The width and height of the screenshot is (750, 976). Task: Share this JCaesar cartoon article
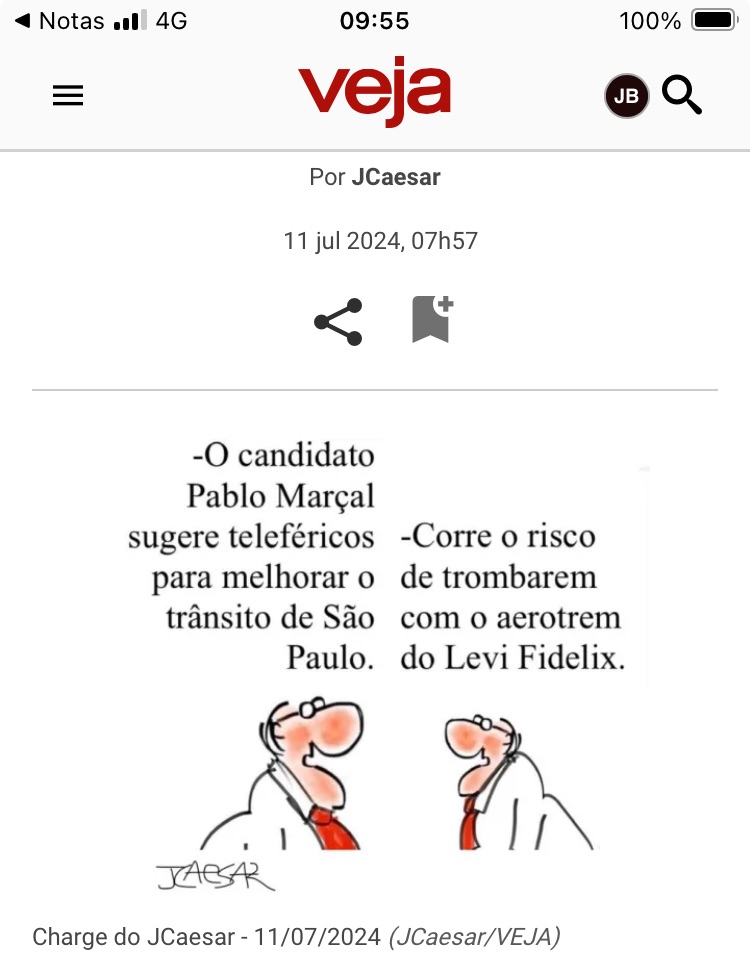[x=338, y=322]
